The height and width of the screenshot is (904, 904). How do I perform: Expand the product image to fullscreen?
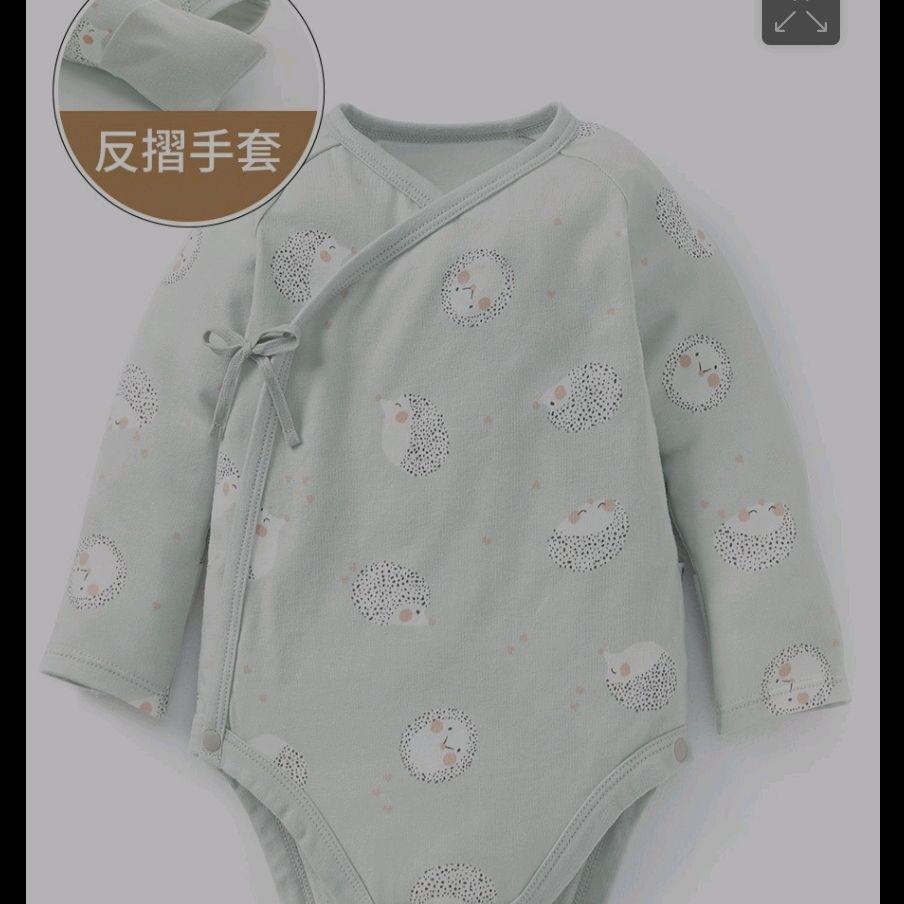pos(801,19)
